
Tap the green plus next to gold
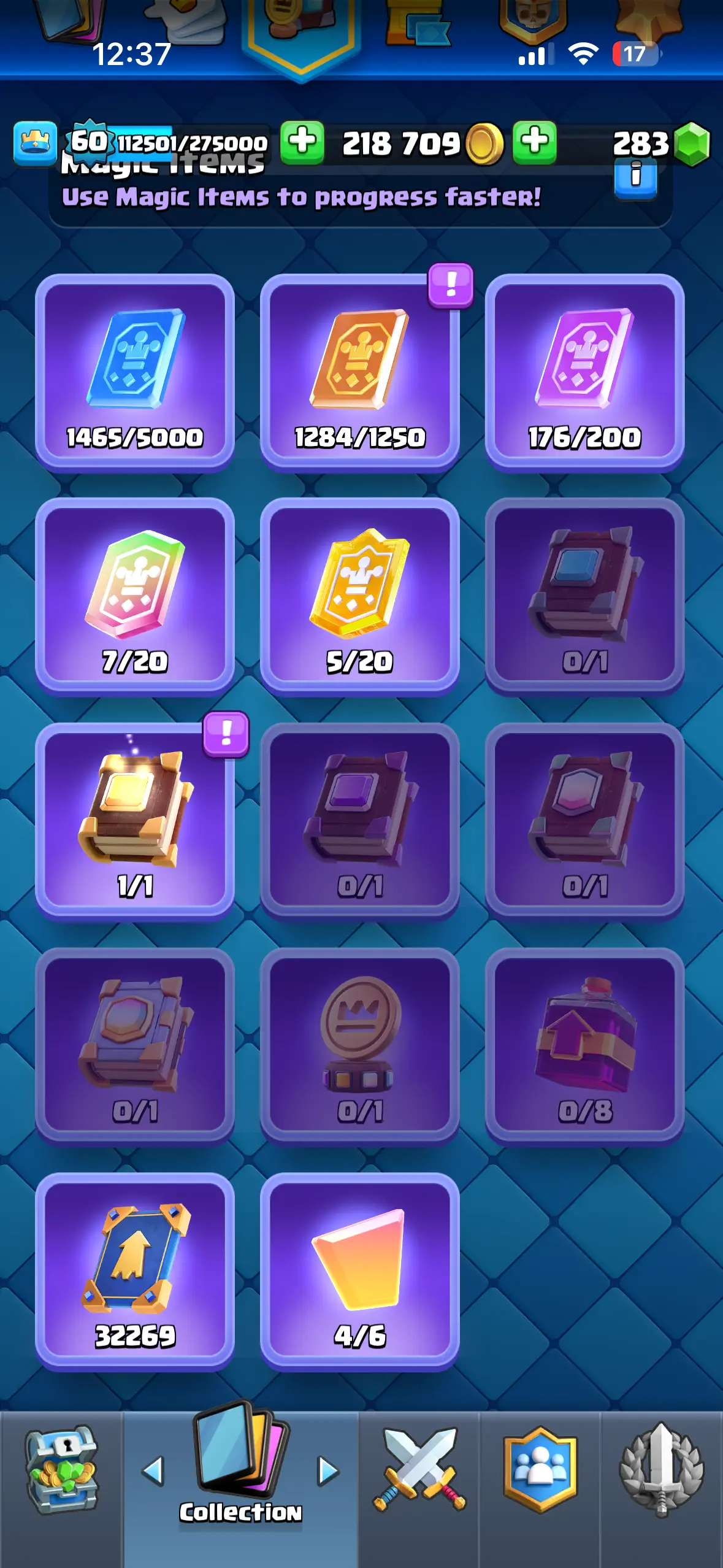coord(302,142)
